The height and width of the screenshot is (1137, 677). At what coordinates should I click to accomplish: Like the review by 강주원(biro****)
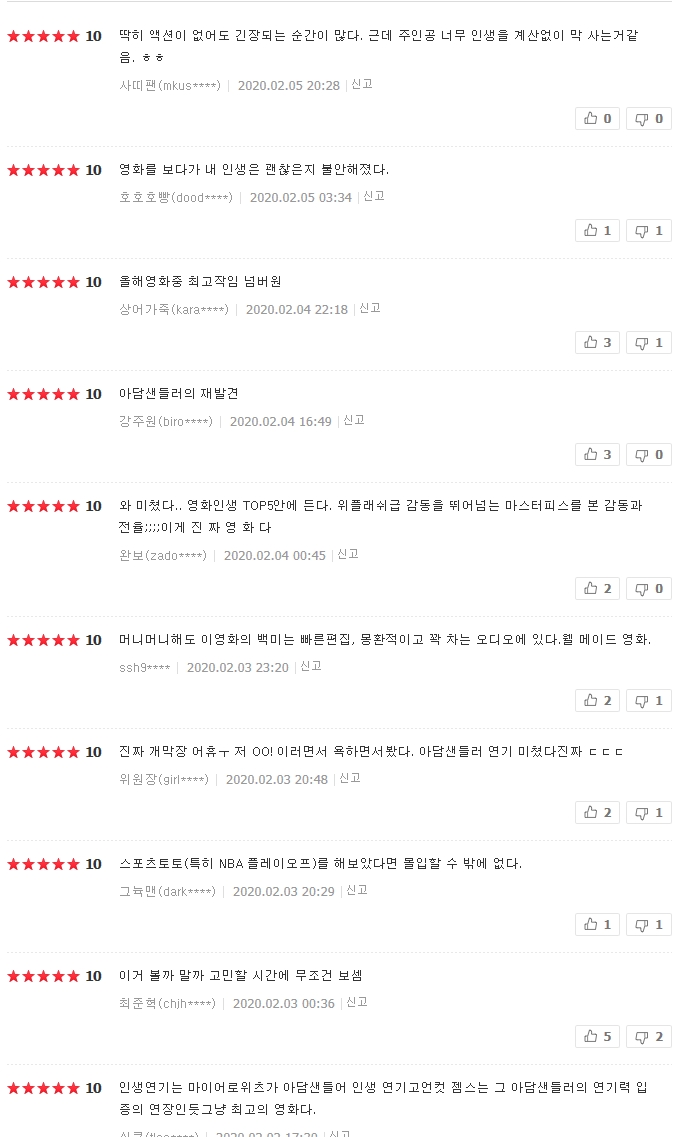pyautogui.click(x=597, y=455)
